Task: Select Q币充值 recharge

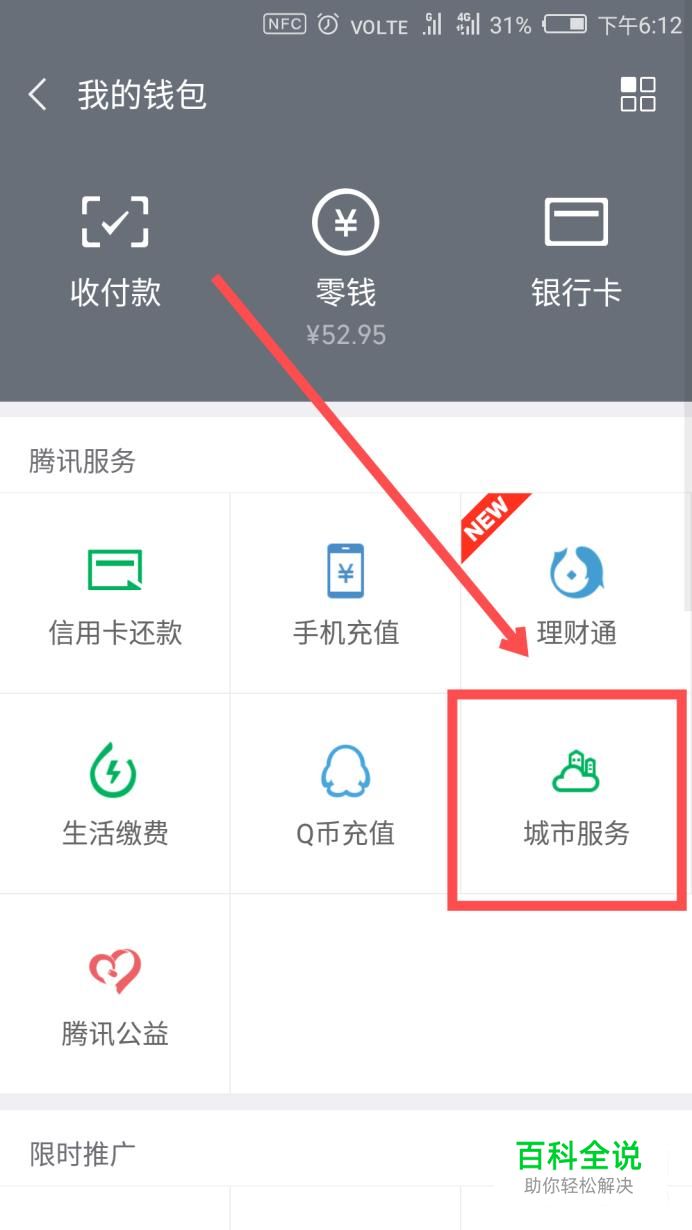Action: 345,794
